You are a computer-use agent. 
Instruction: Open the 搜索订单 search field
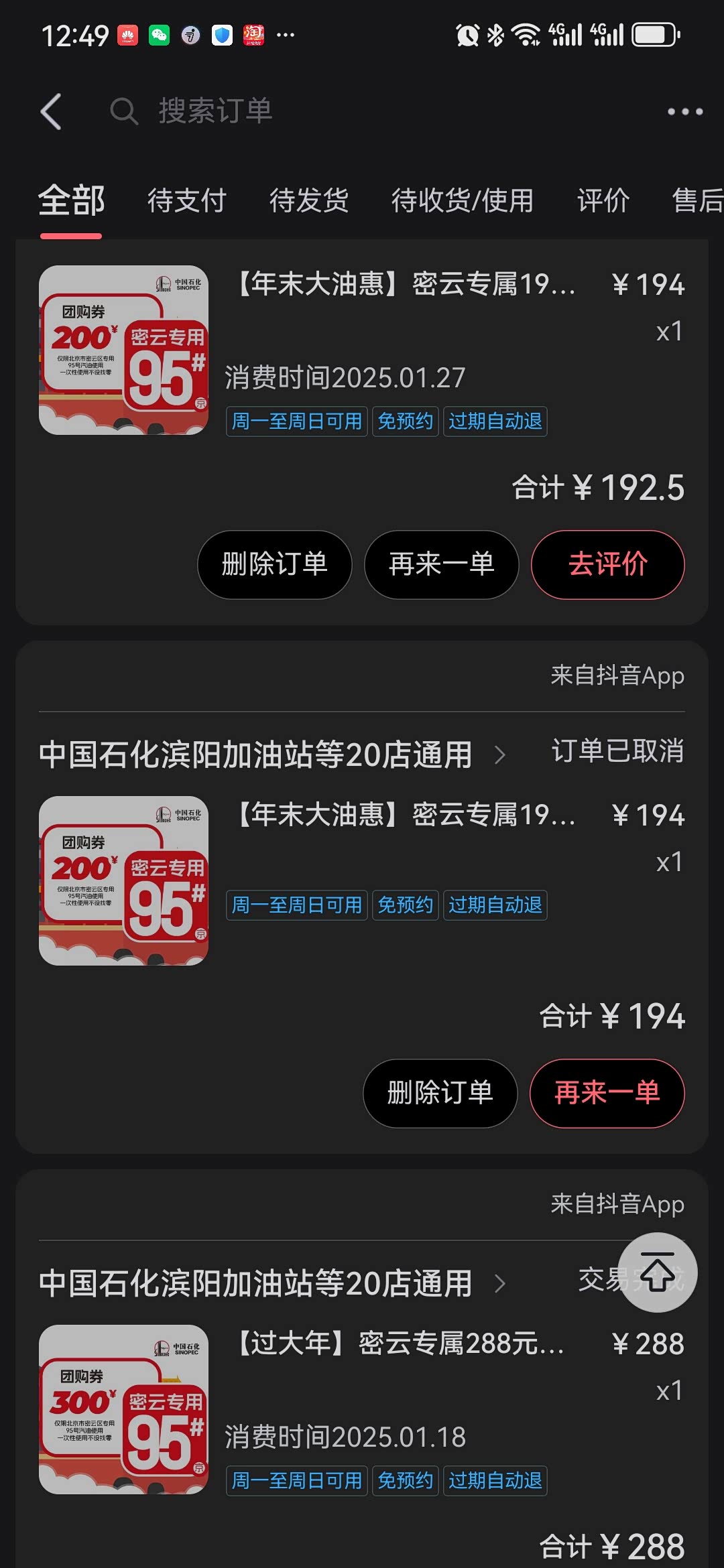[215, 111]
